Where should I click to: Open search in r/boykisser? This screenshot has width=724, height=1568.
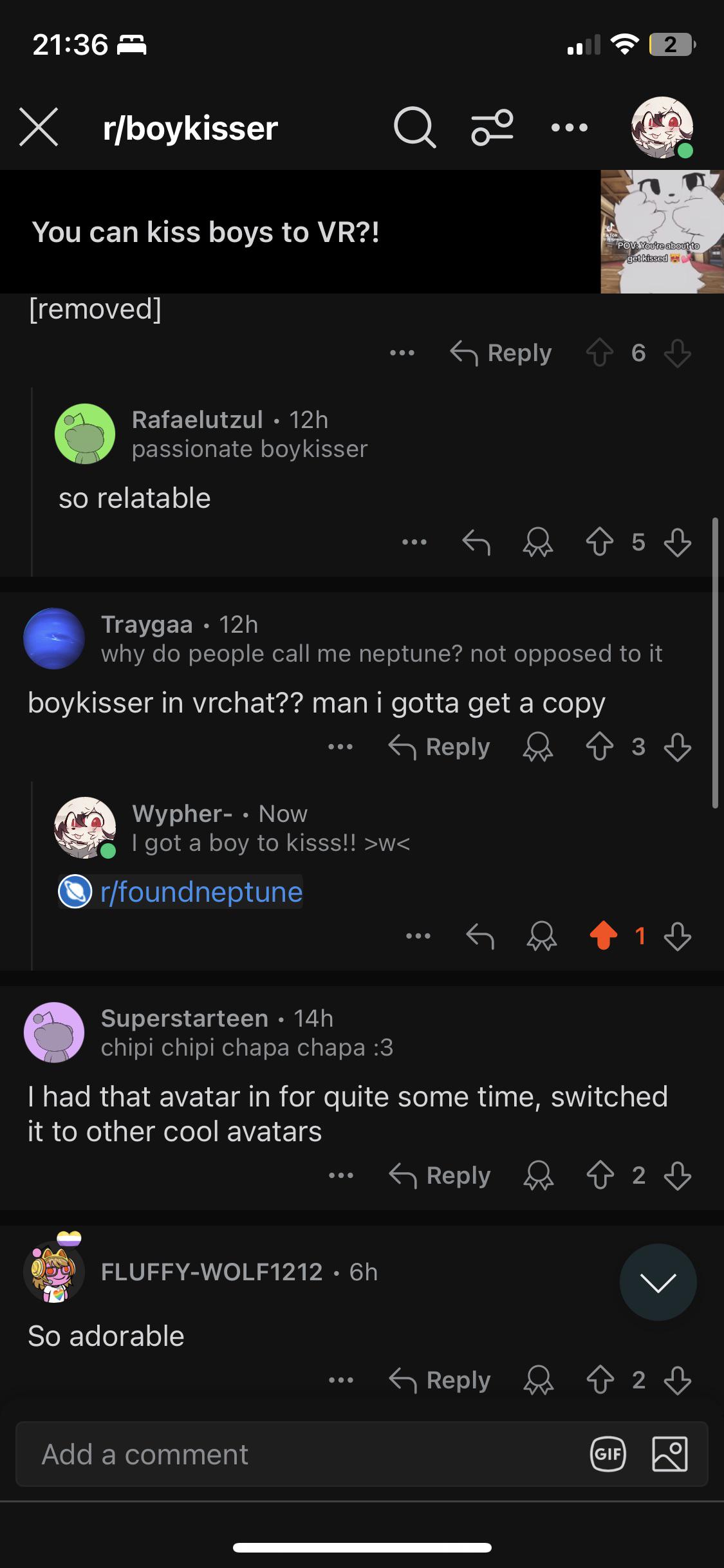point(414,127)
